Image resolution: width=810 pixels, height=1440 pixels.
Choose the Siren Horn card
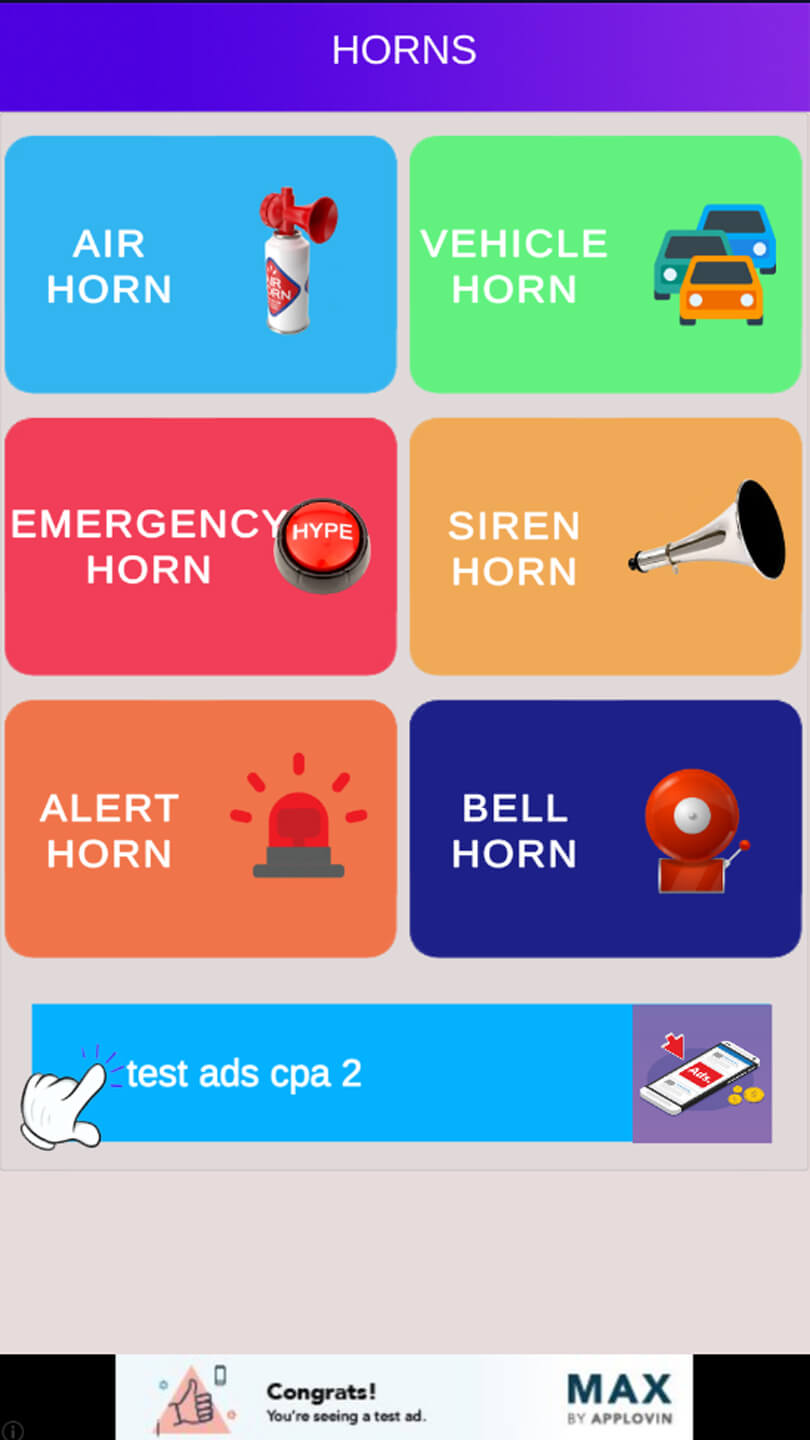coord(605,547)
